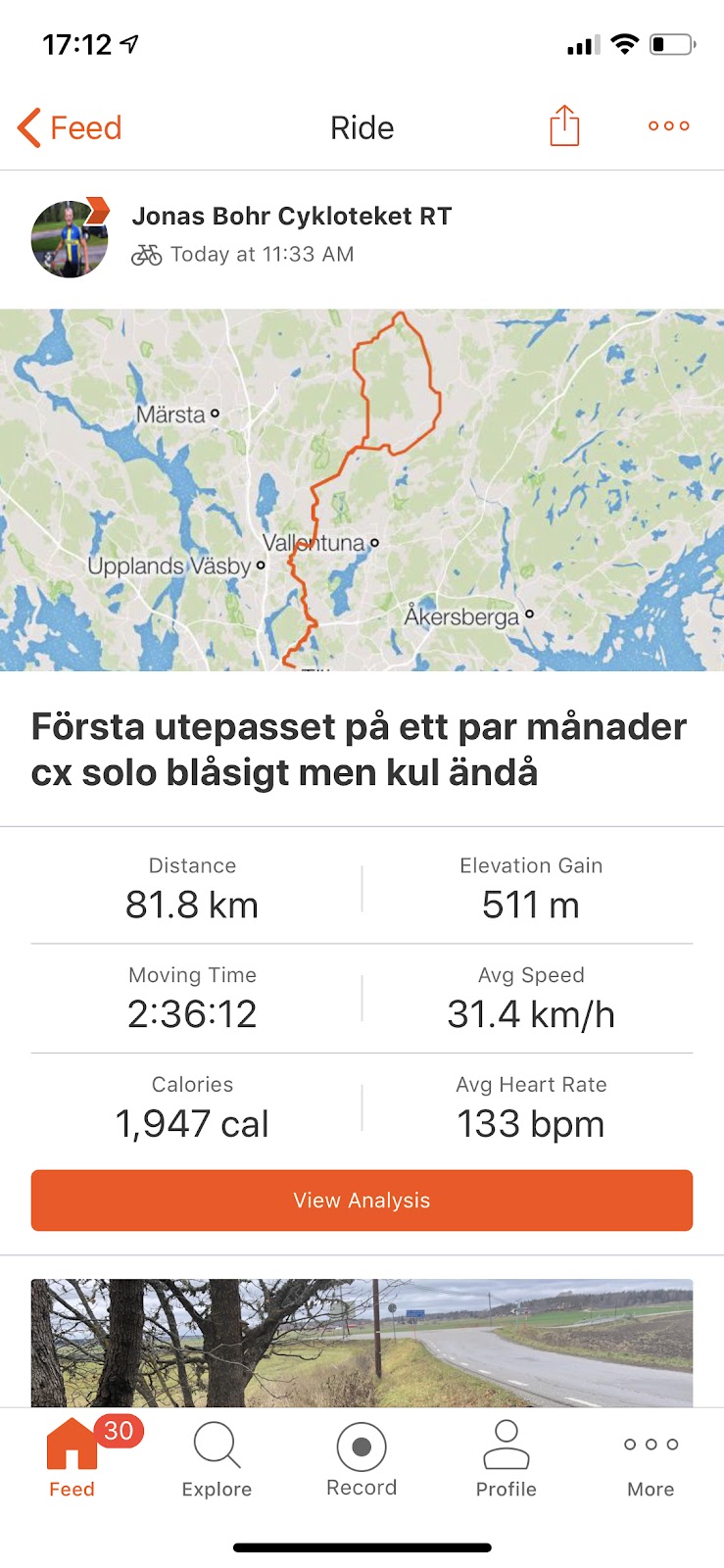Open the More tab
The height and width of the screenshot is (1568, 724).
[x=651, y=1460]
